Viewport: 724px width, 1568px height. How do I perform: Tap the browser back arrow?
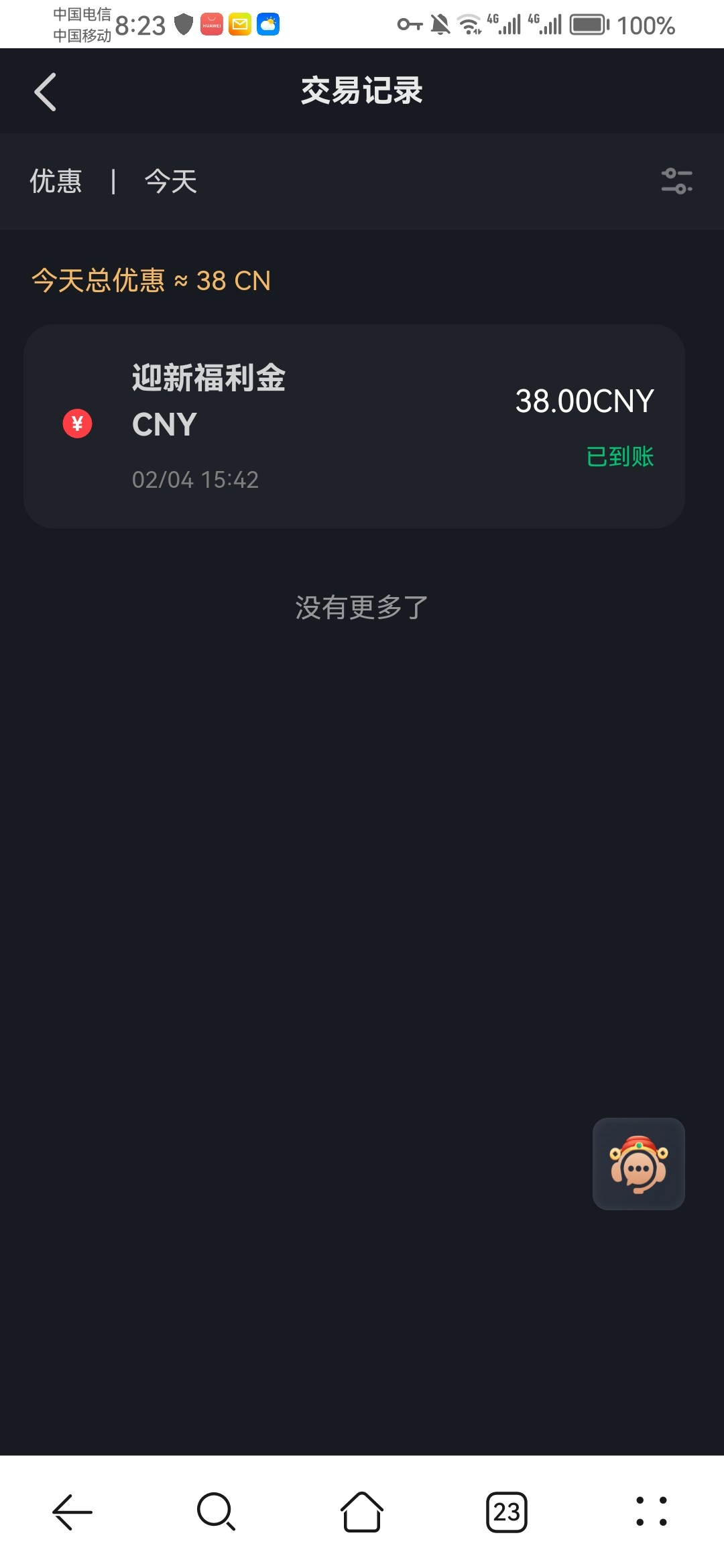click(72, 1512)
